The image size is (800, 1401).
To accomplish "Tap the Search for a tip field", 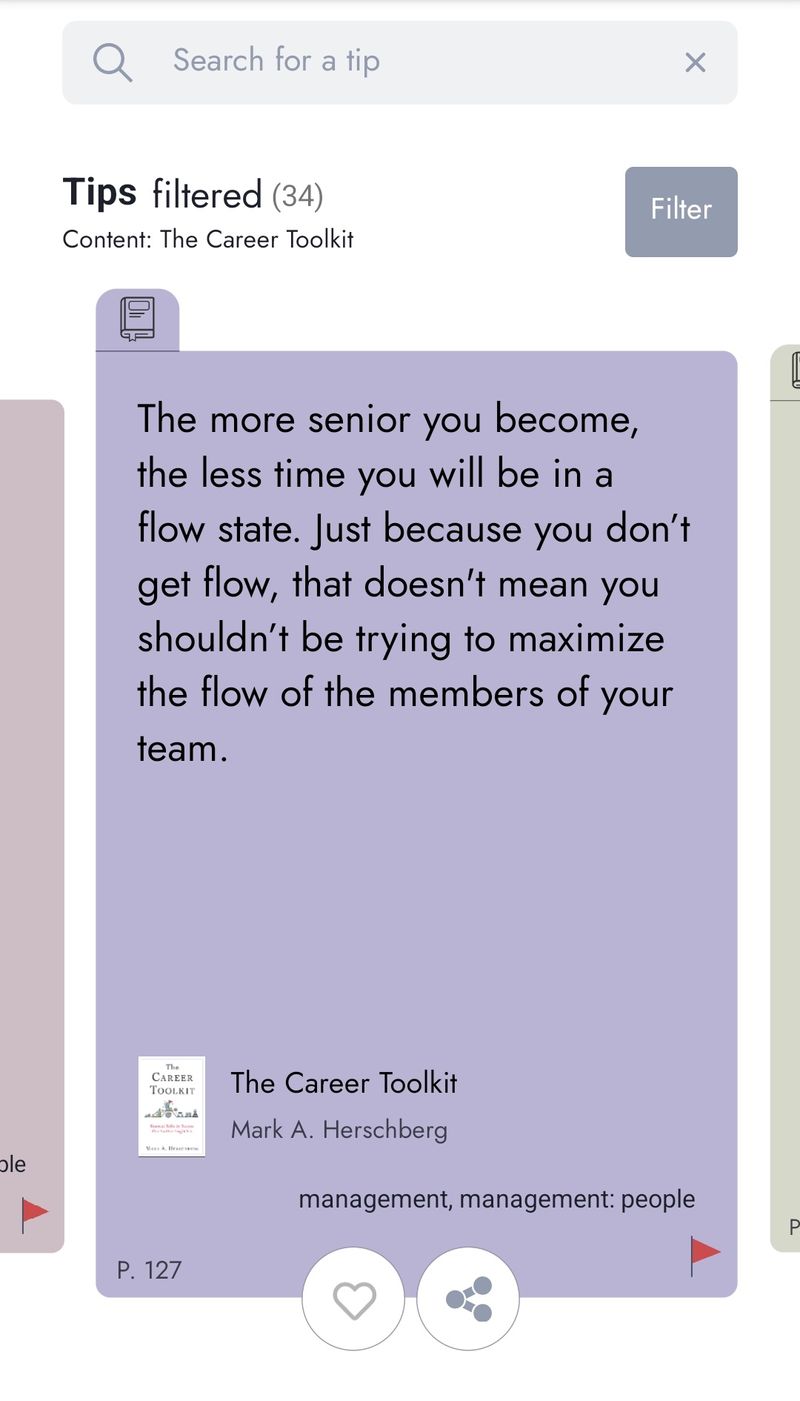I will (x=400, y=62).
